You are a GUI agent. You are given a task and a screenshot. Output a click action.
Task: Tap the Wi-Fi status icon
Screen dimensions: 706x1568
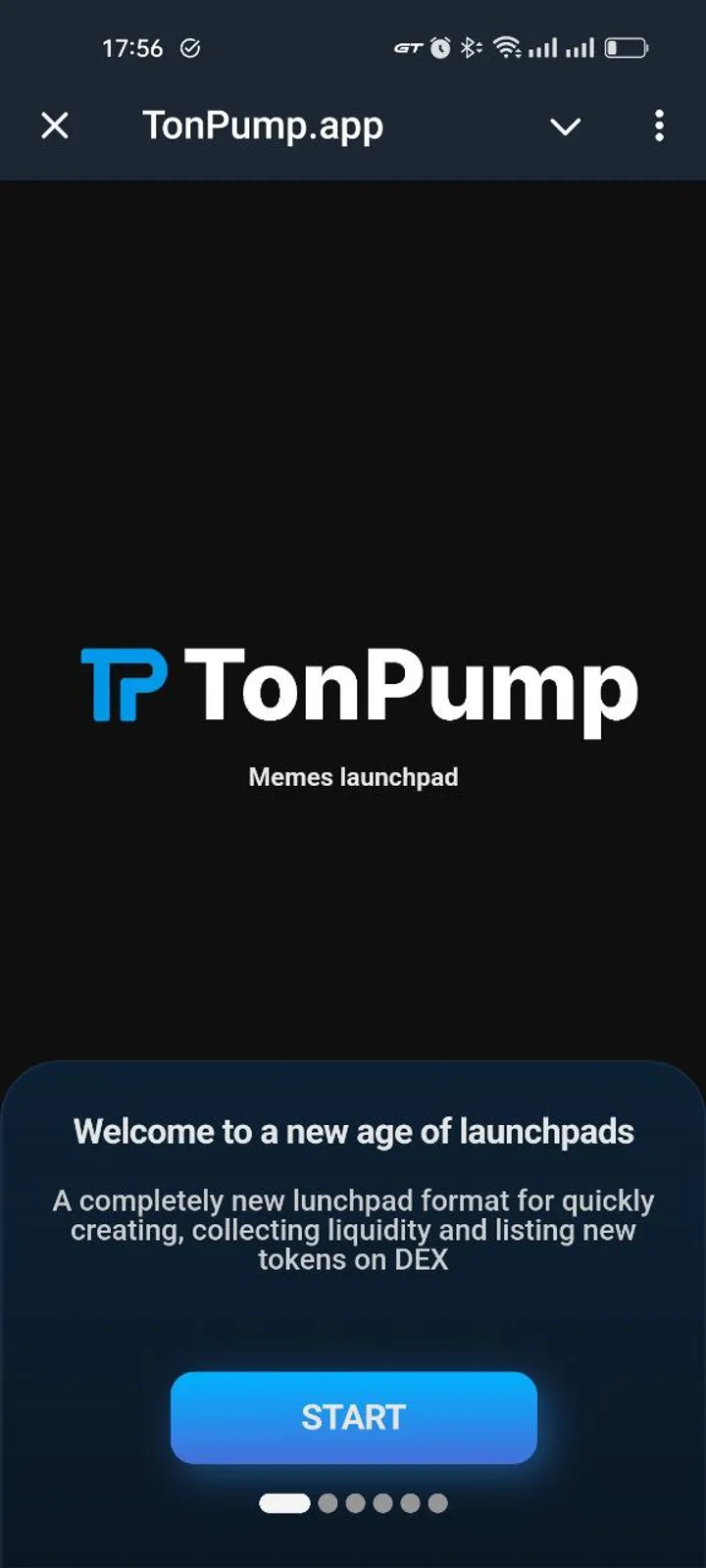click(507, 46)
